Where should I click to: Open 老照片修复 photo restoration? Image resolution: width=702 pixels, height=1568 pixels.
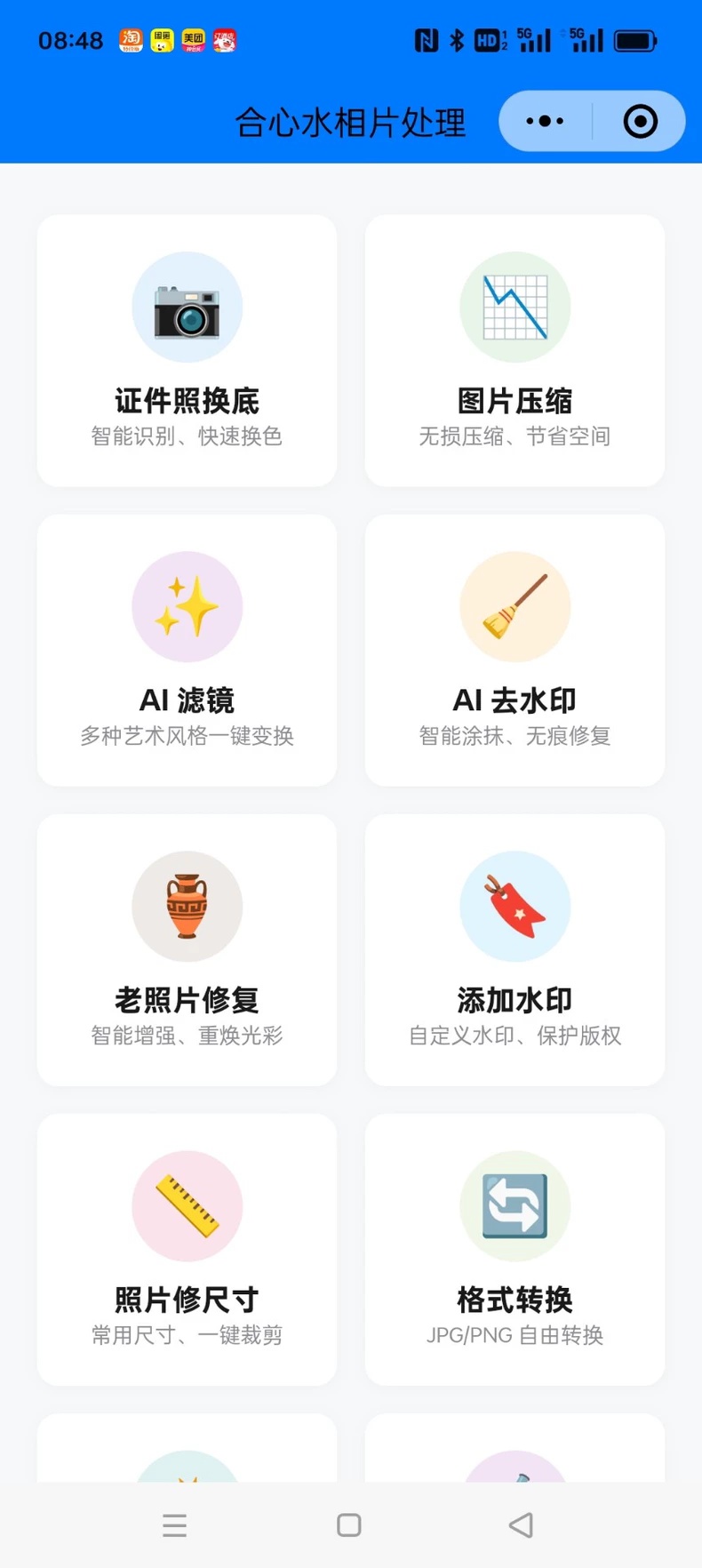click(187, 949)
